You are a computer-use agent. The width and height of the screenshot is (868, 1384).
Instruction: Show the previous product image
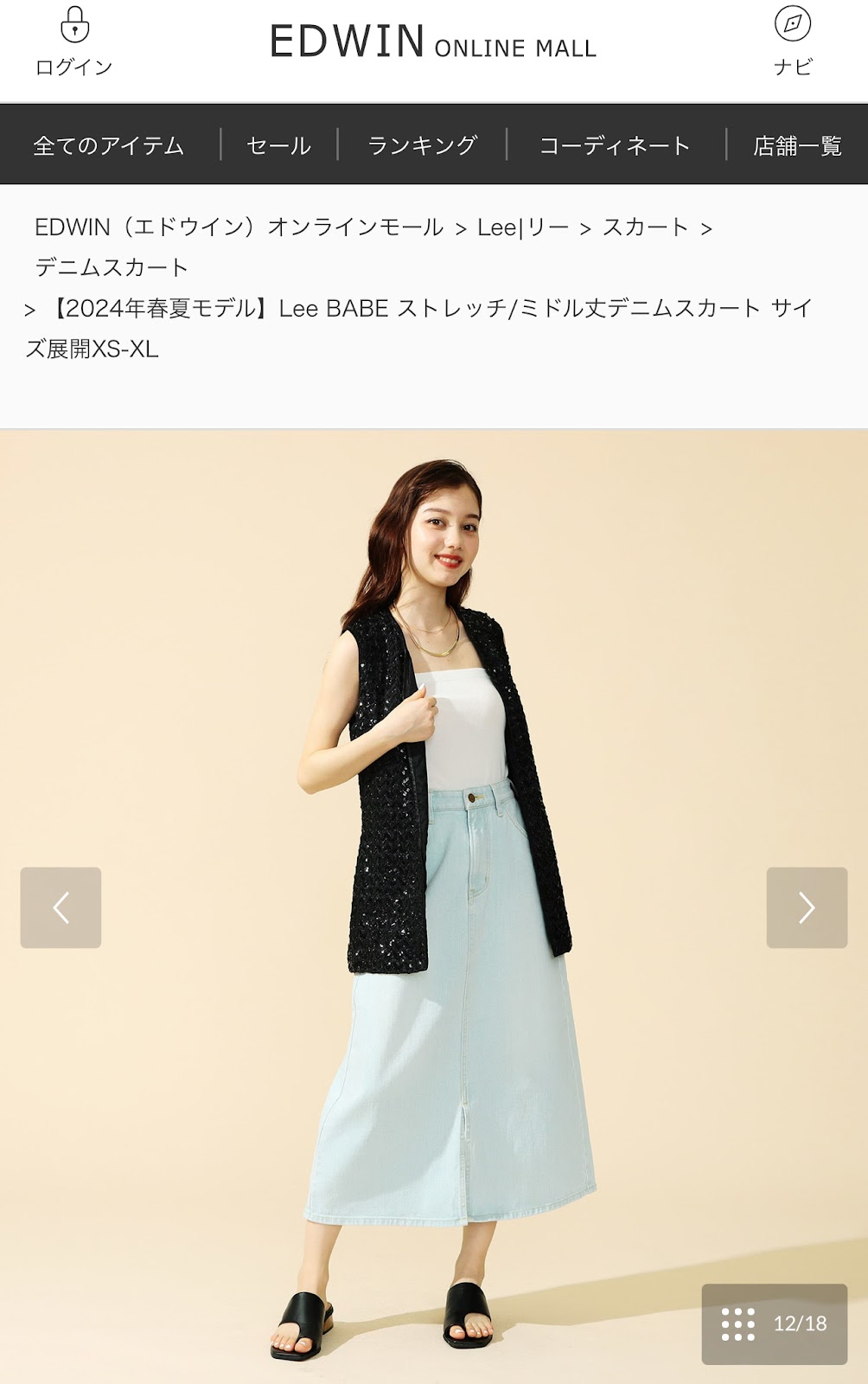[61, 907]
